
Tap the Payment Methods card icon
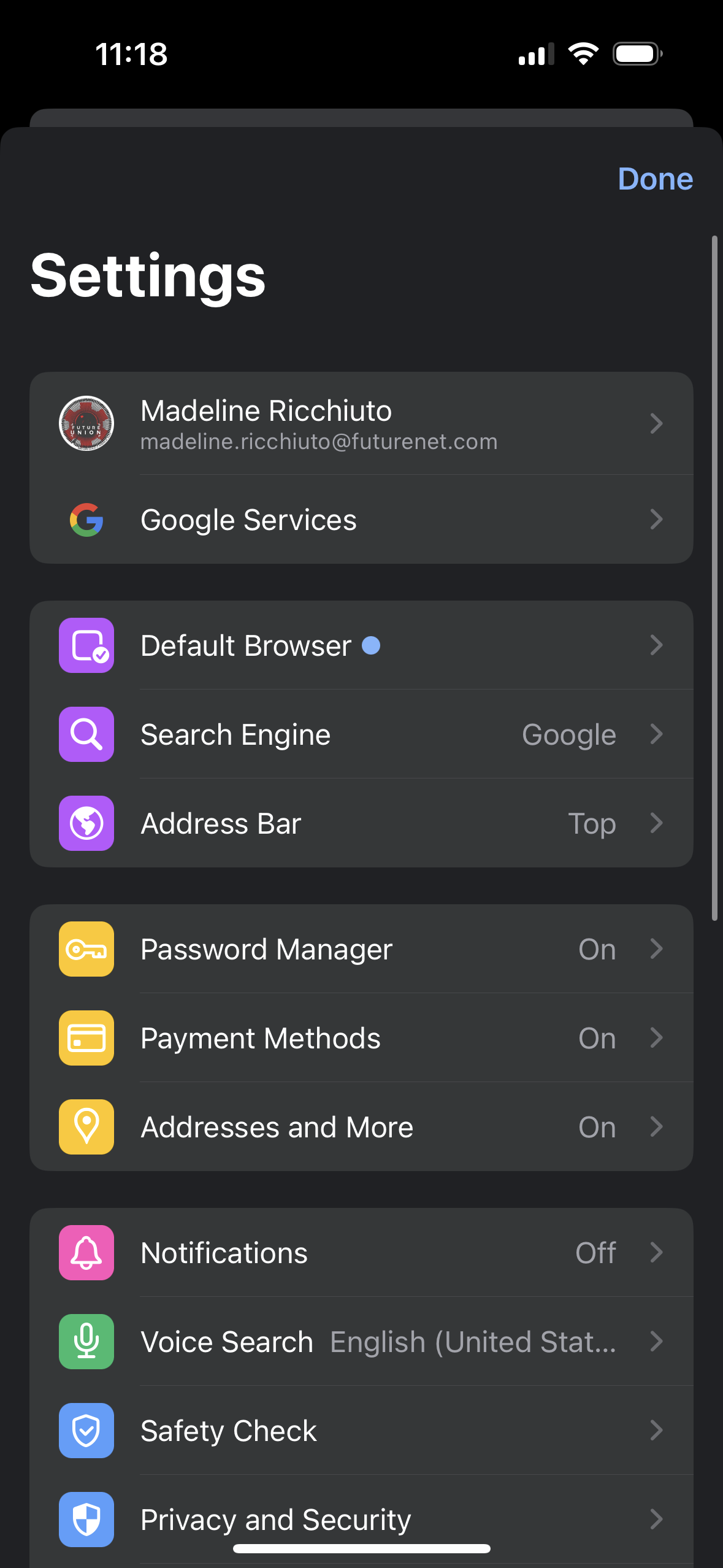tap(86, 1038)
